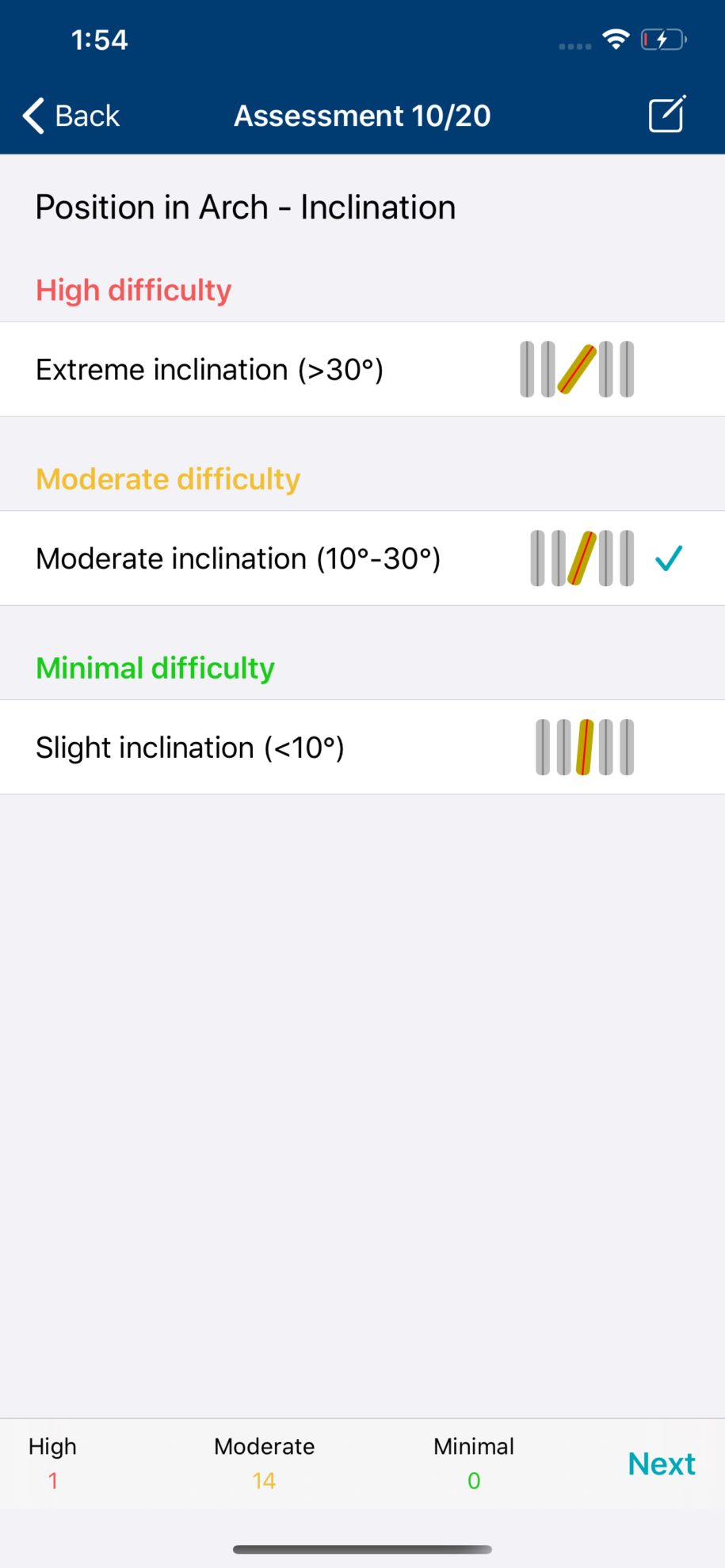
Task: Open the Assessment 10/20 header
Action: pos(362,116)
